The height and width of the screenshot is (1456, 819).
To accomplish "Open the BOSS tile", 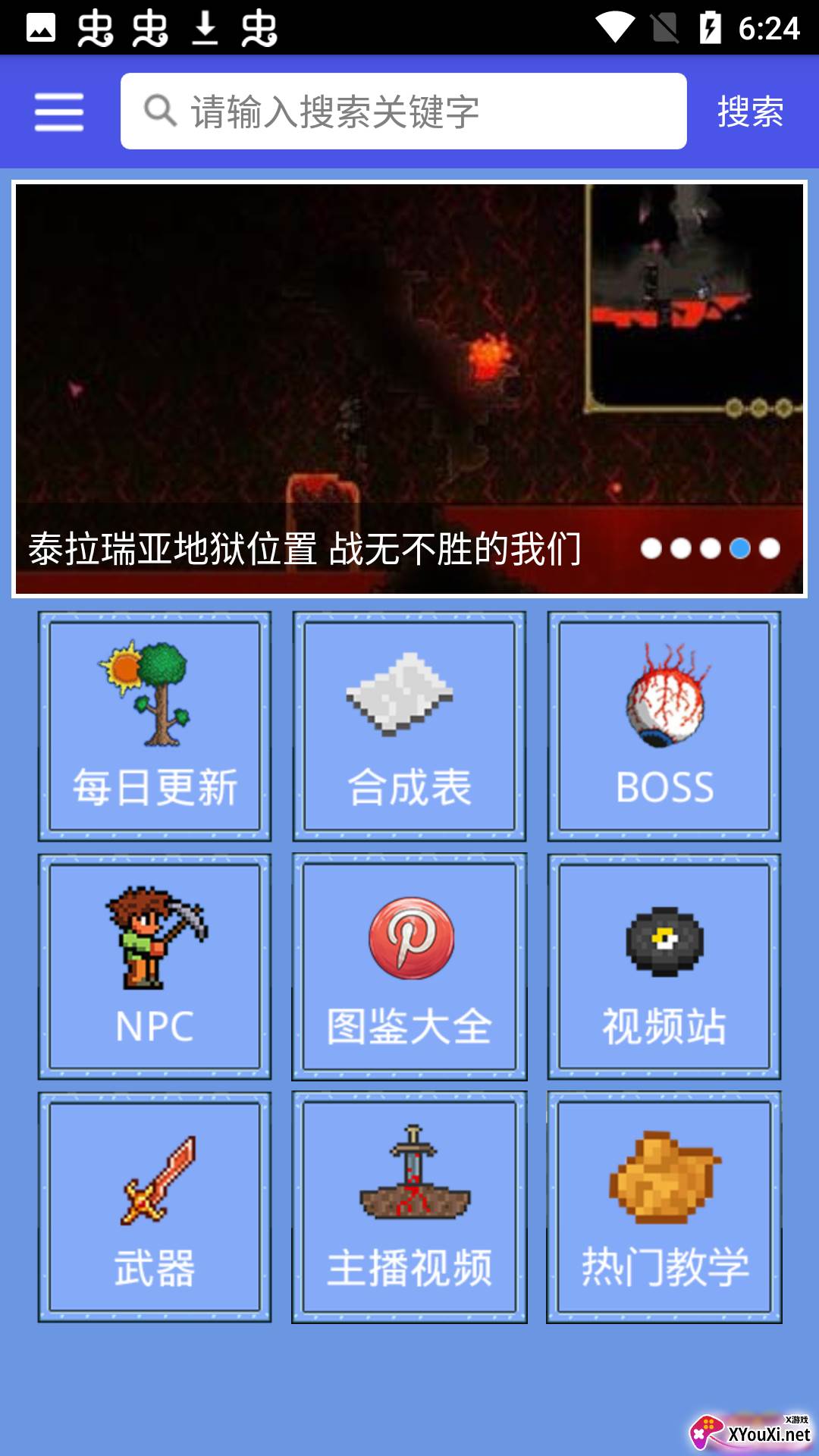I will pyautogui.click(x=664, y=726).
